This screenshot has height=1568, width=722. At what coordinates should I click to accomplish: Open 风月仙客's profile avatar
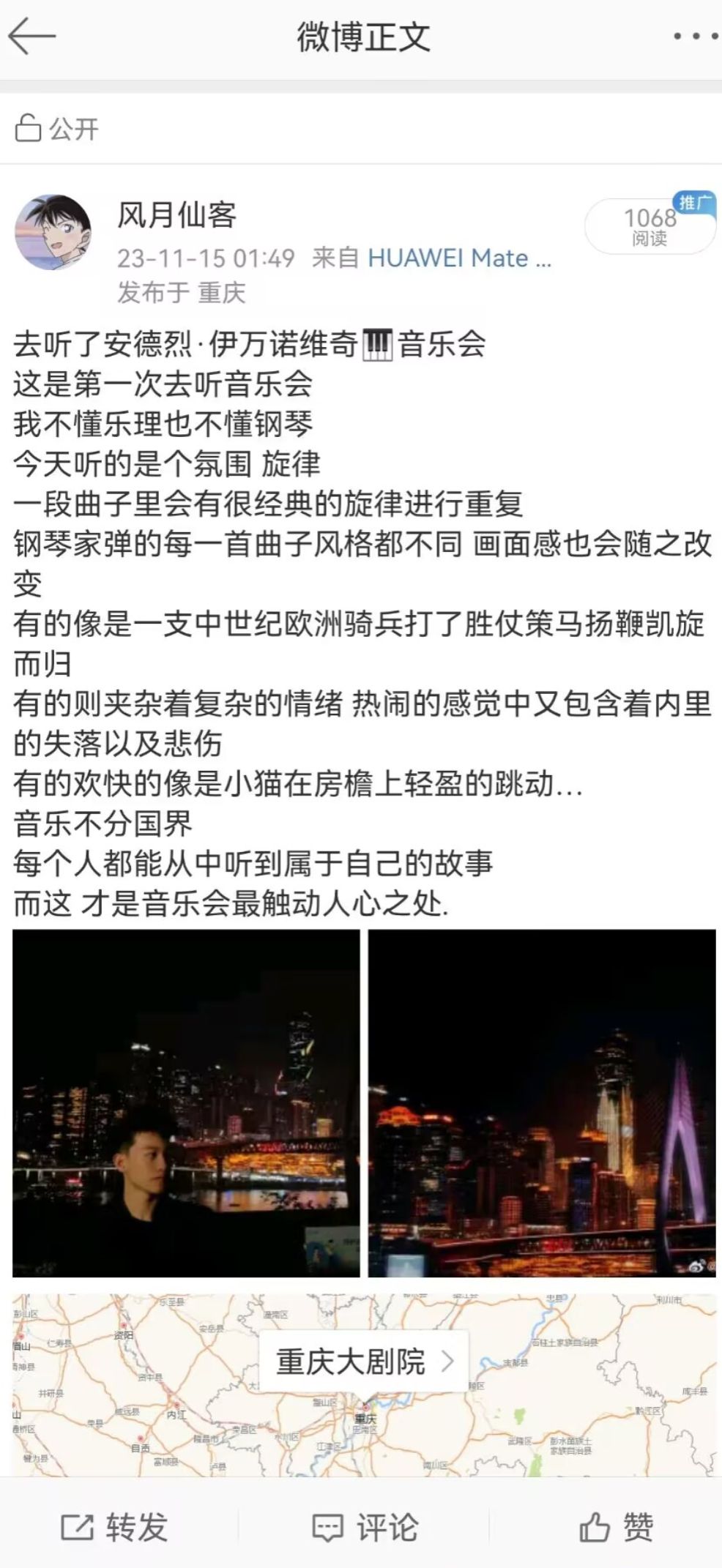click(53, 232)
